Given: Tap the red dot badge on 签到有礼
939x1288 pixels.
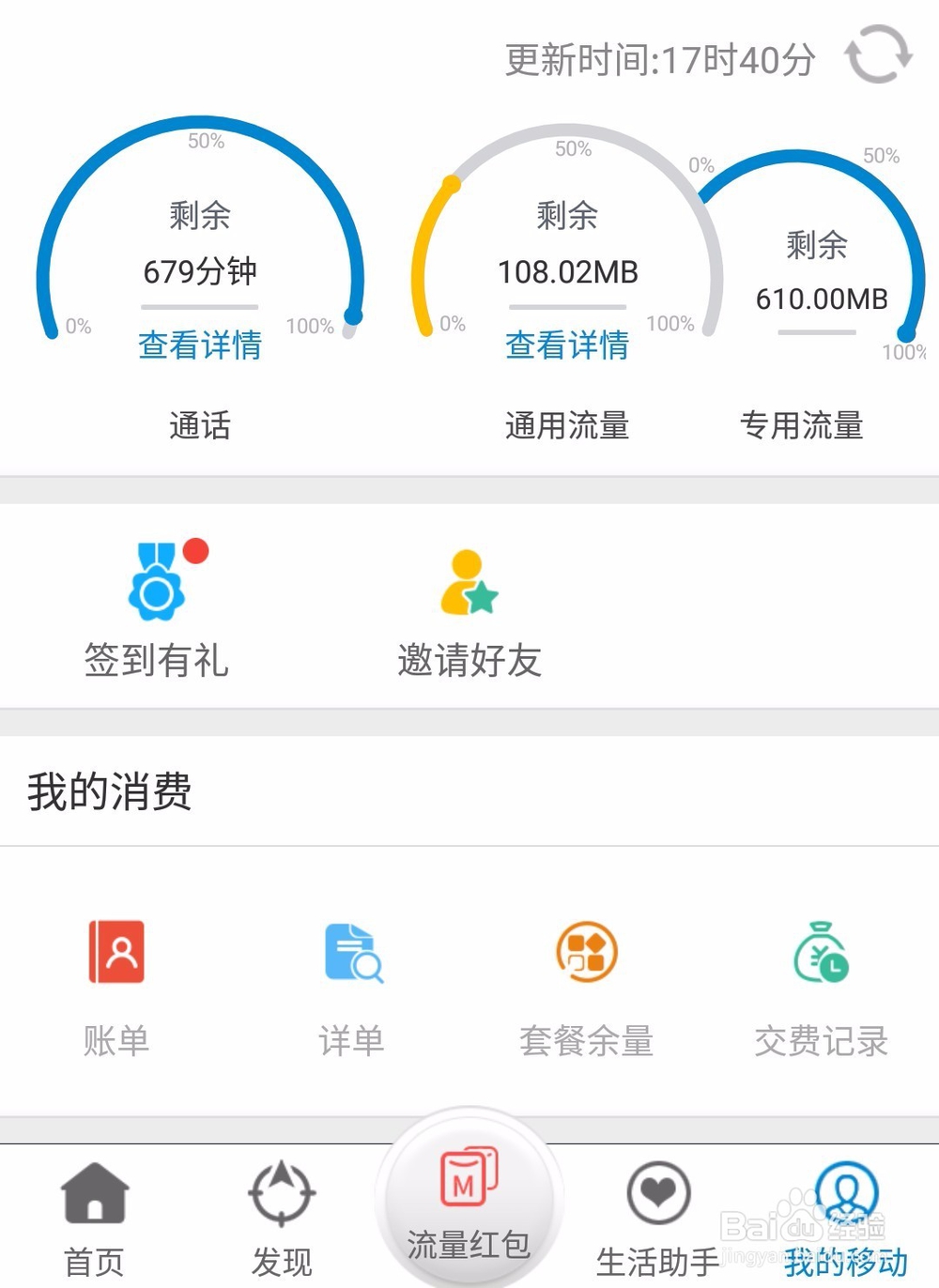Looking at the screenshot, I should [x=195, y=552].
